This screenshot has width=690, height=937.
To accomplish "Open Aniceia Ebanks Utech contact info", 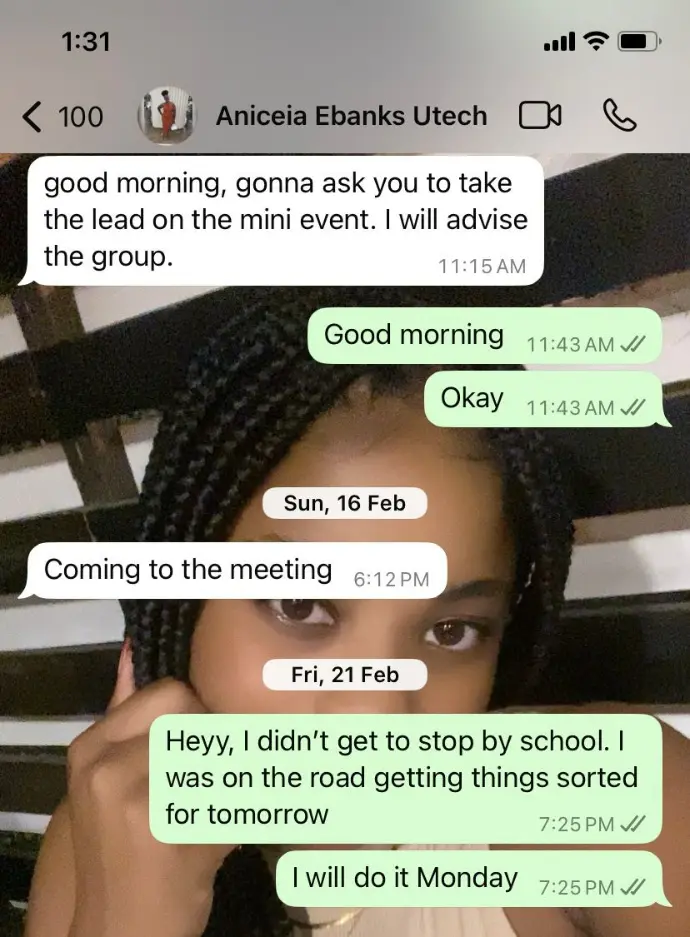I will (351, 116).
